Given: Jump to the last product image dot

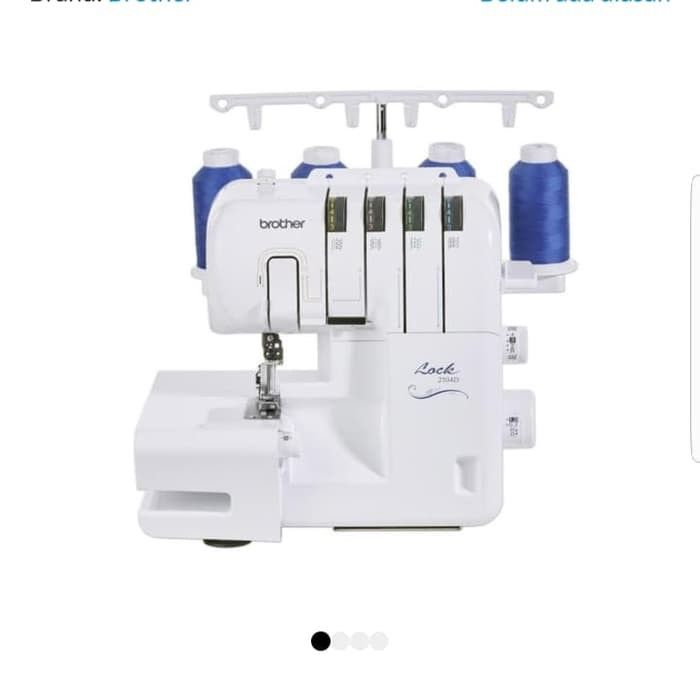Looking at the screenshot, I should [379, 641].
